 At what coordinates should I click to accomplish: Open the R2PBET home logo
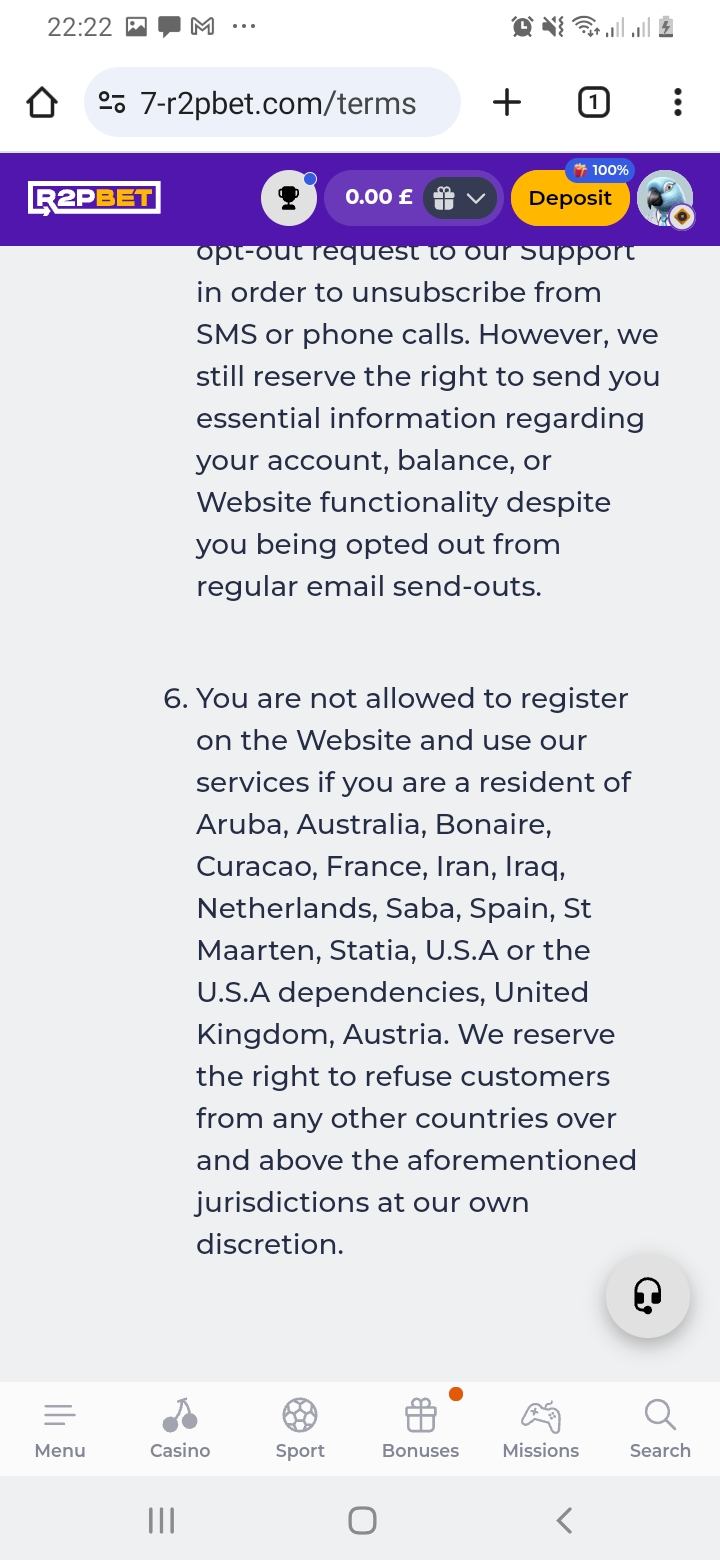[94, 198]
